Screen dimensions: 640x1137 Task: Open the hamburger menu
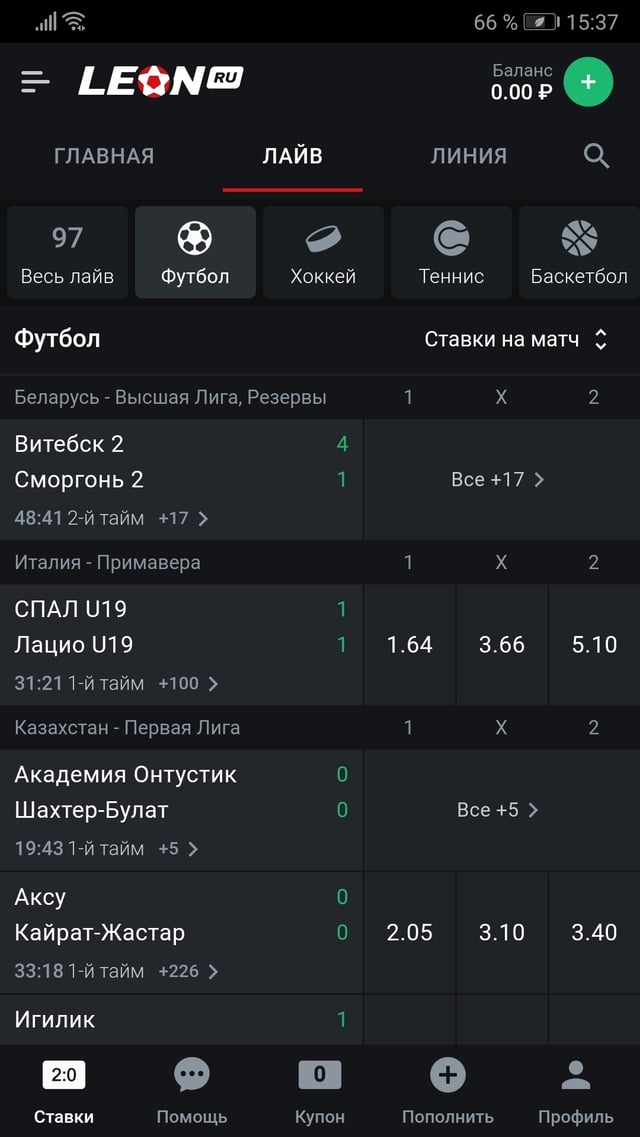point(35,82)
